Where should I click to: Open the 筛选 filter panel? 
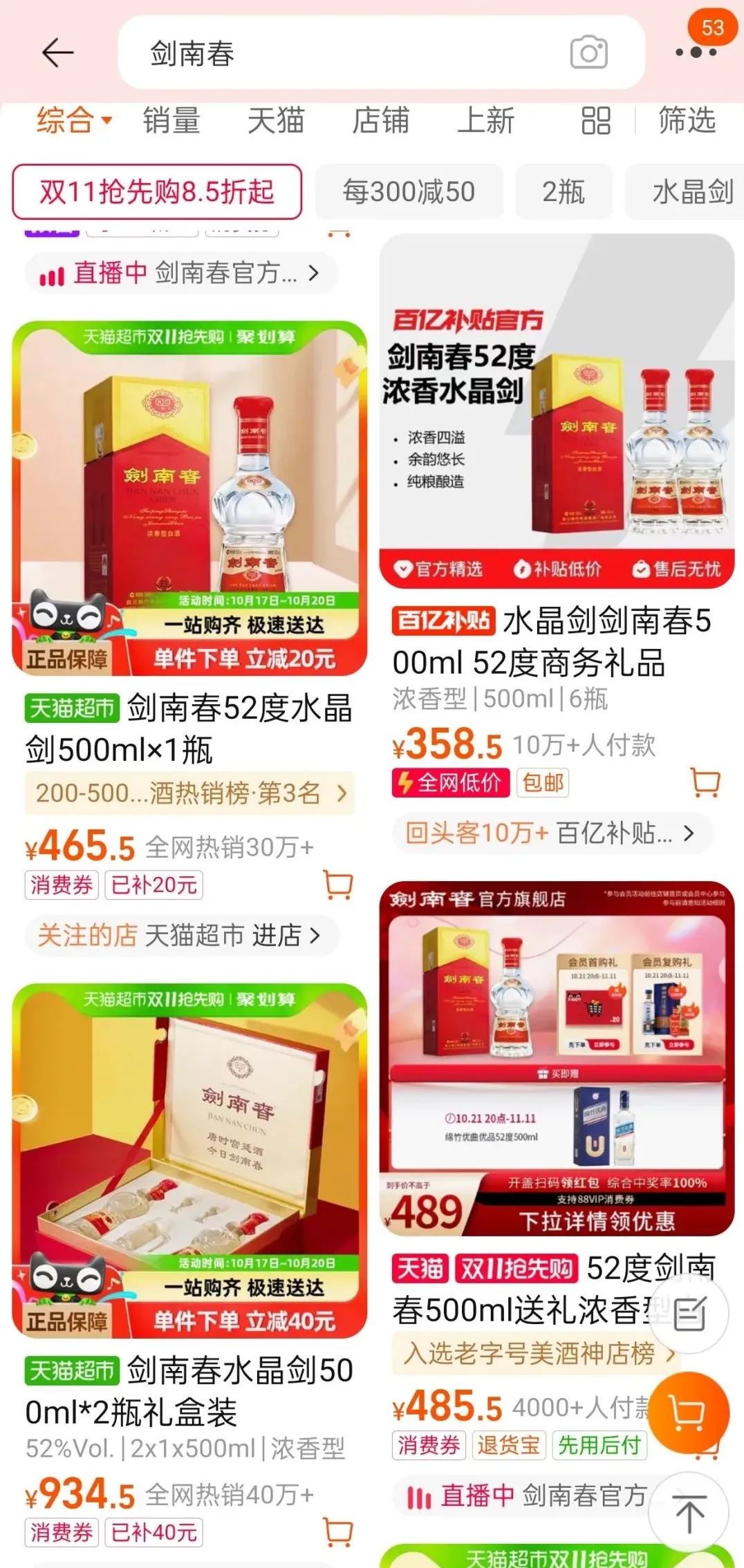686,121
